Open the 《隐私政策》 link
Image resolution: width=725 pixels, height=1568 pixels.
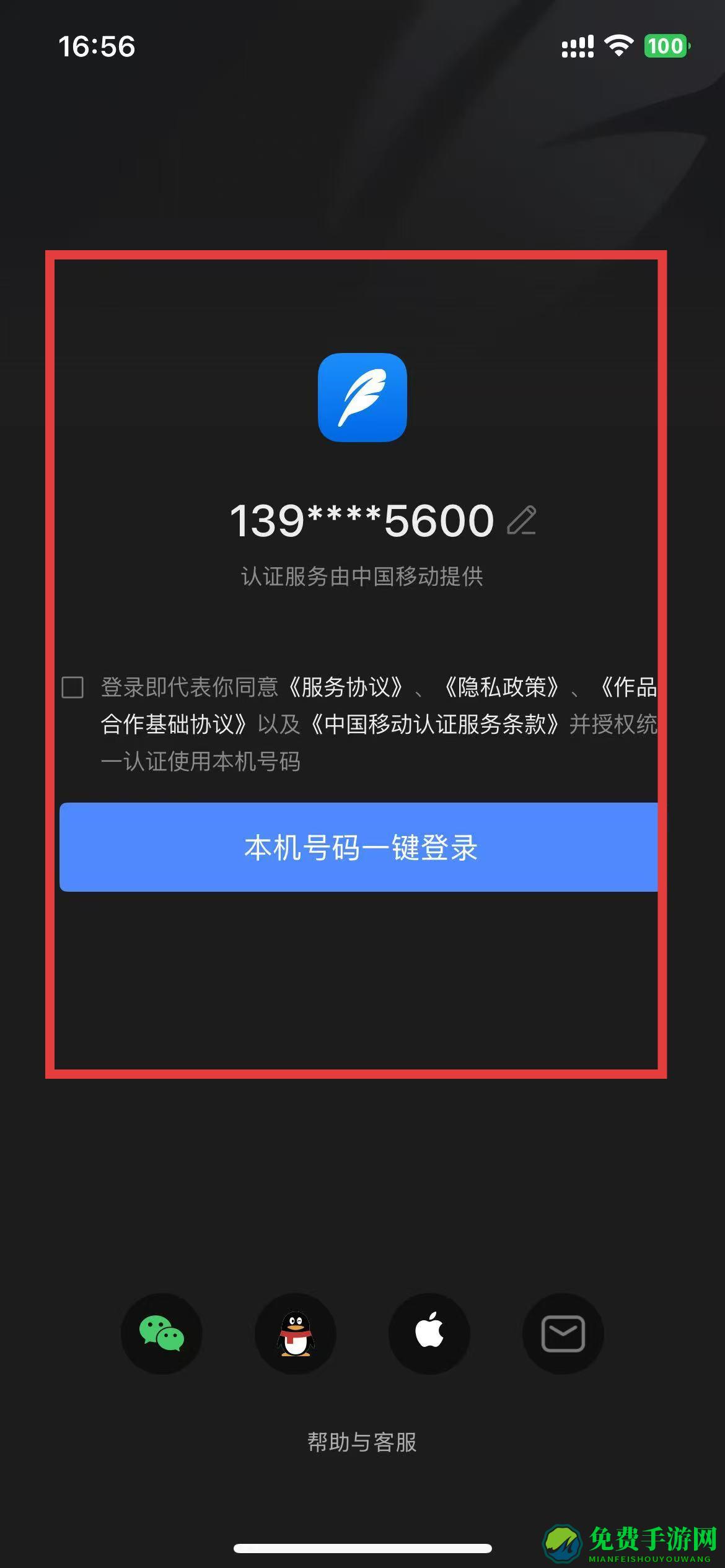502,687
